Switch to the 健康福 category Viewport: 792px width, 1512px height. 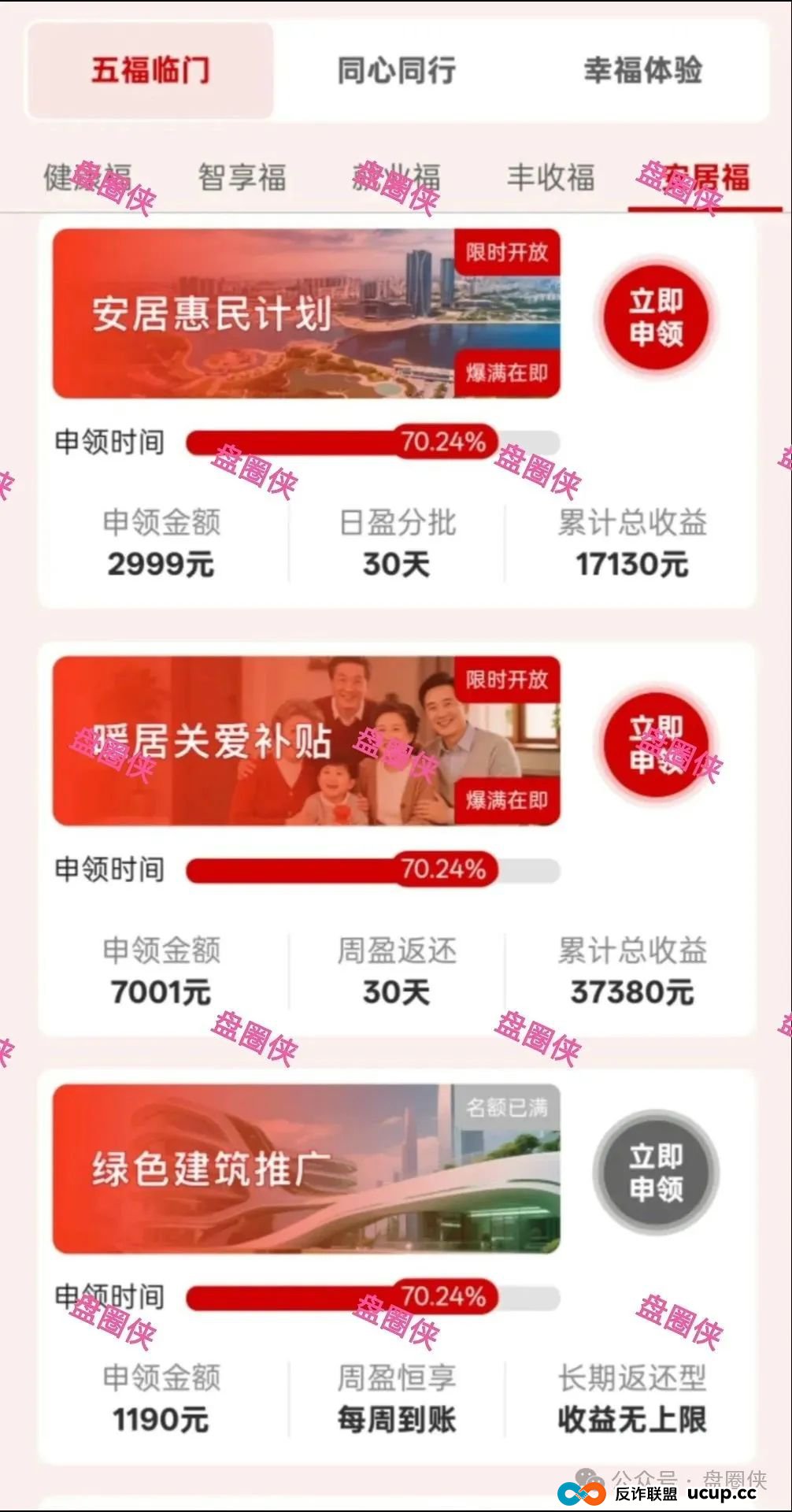pyautogui.click(x=87, y=177)
